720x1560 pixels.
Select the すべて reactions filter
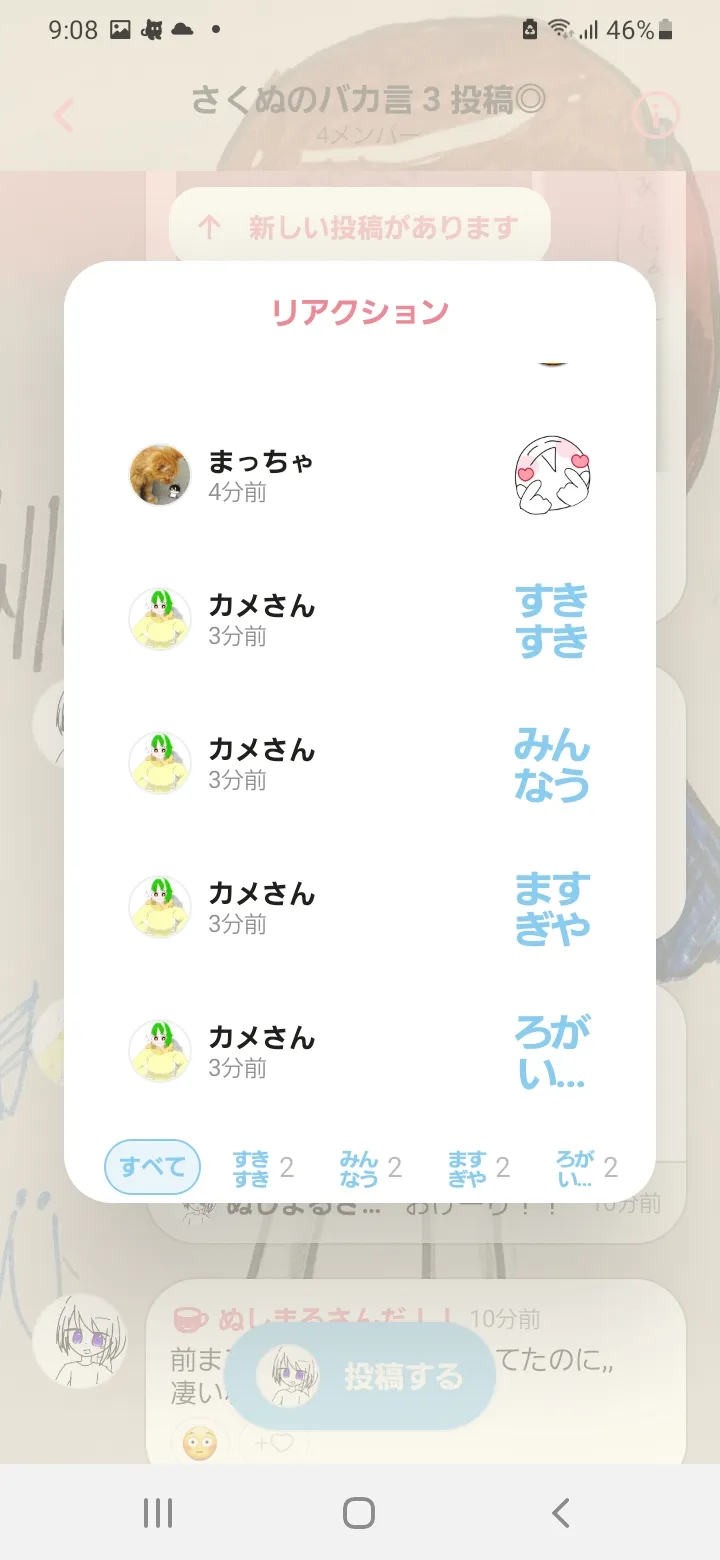tap(153, 1167)
